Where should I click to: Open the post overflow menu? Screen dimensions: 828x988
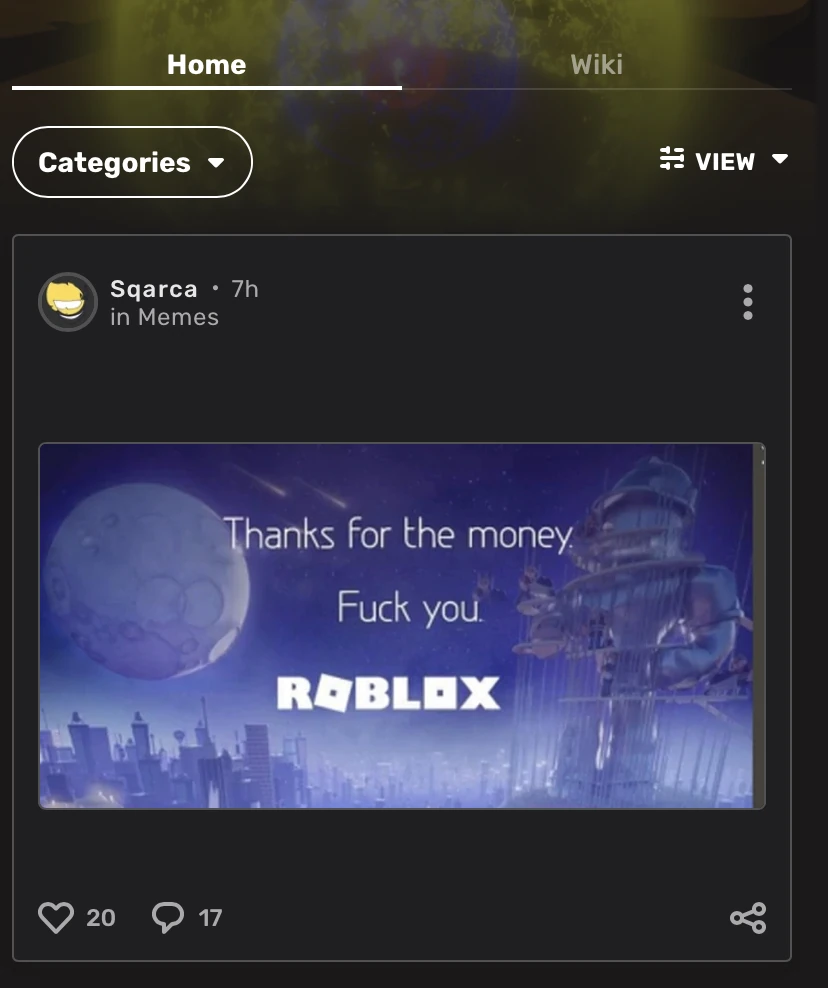pyautogui.click(x=748, y=302)
